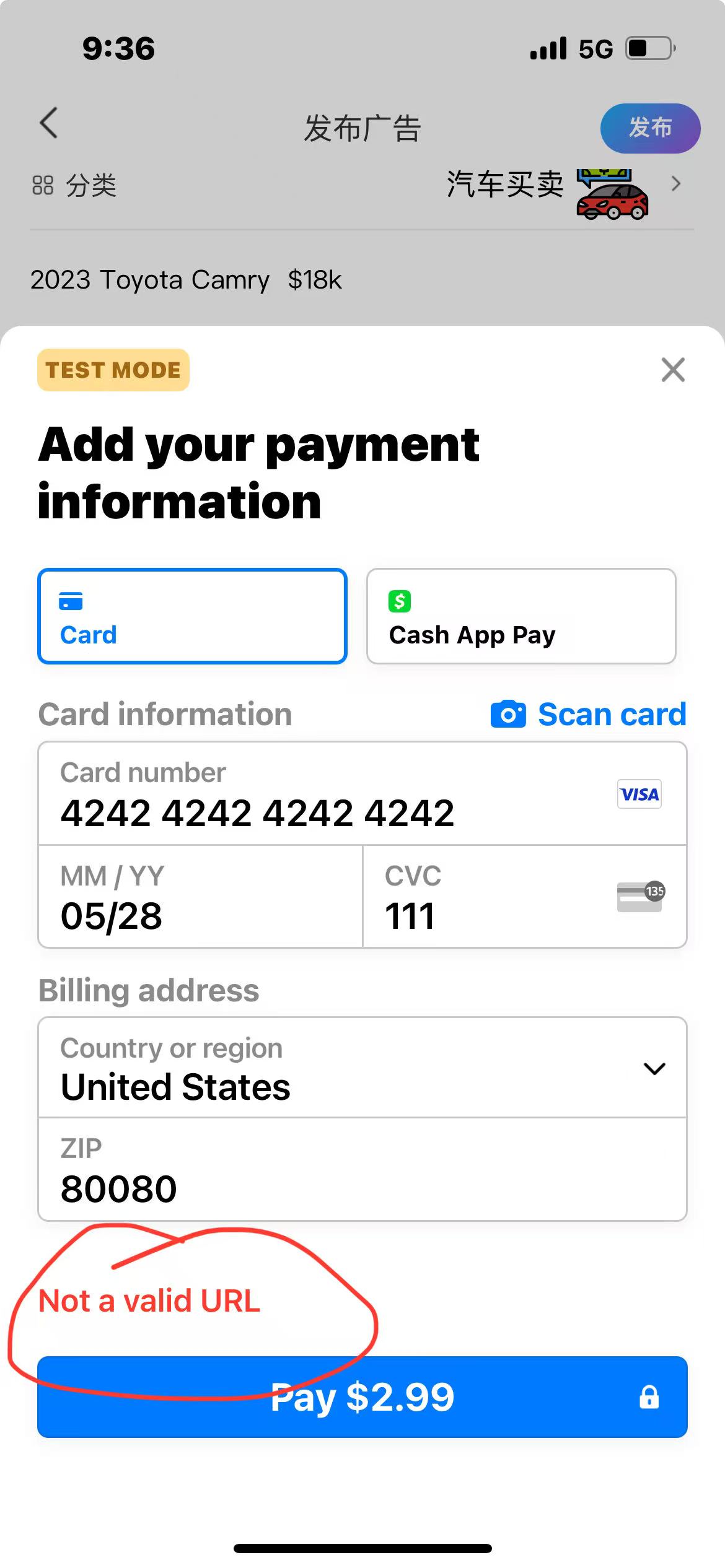Tap the Pay $2.99 button
The width and height of the screenshot is (725, 1568).
click(x=362, y=1397)
